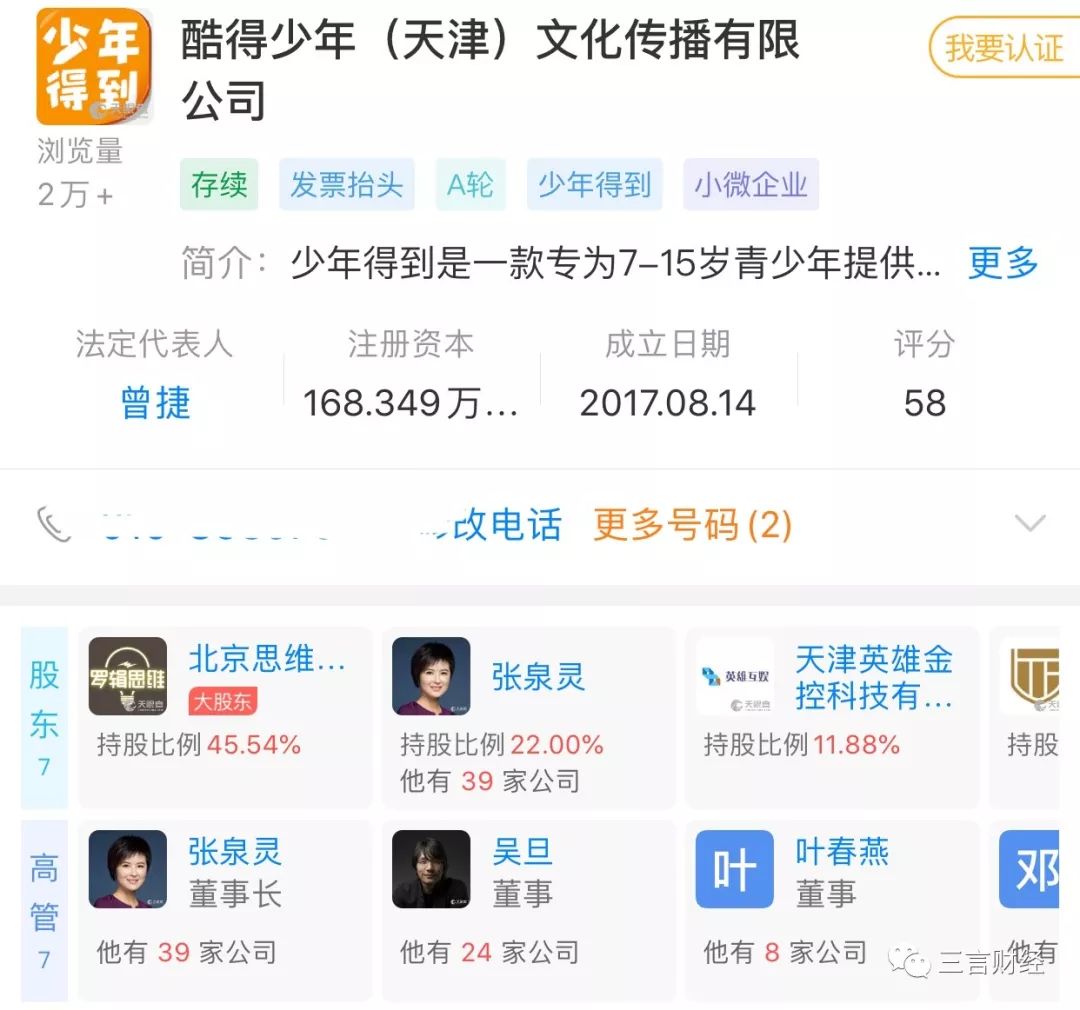Open the 发票抬头 chip

pyautogui.click(x=347, y=185)
